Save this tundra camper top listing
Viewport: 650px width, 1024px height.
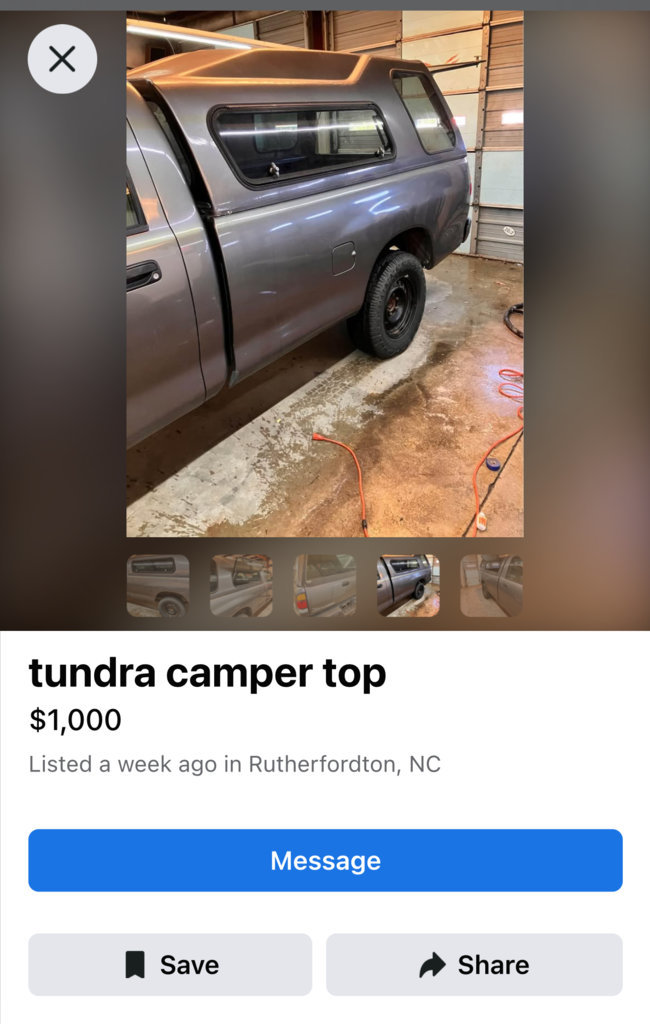click(x=170, y=964)
